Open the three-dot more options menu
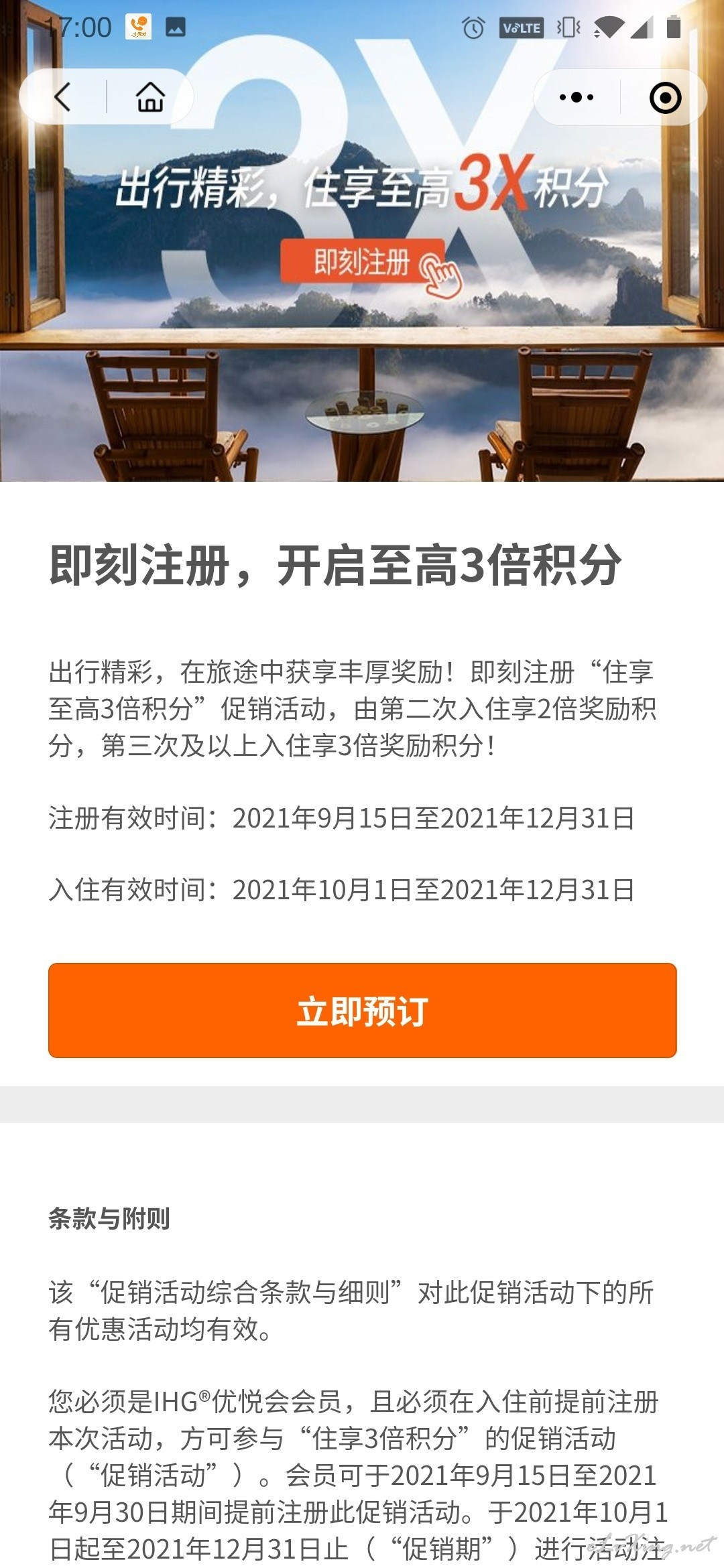Screen dimensions: 724x1568 (577, 97)
